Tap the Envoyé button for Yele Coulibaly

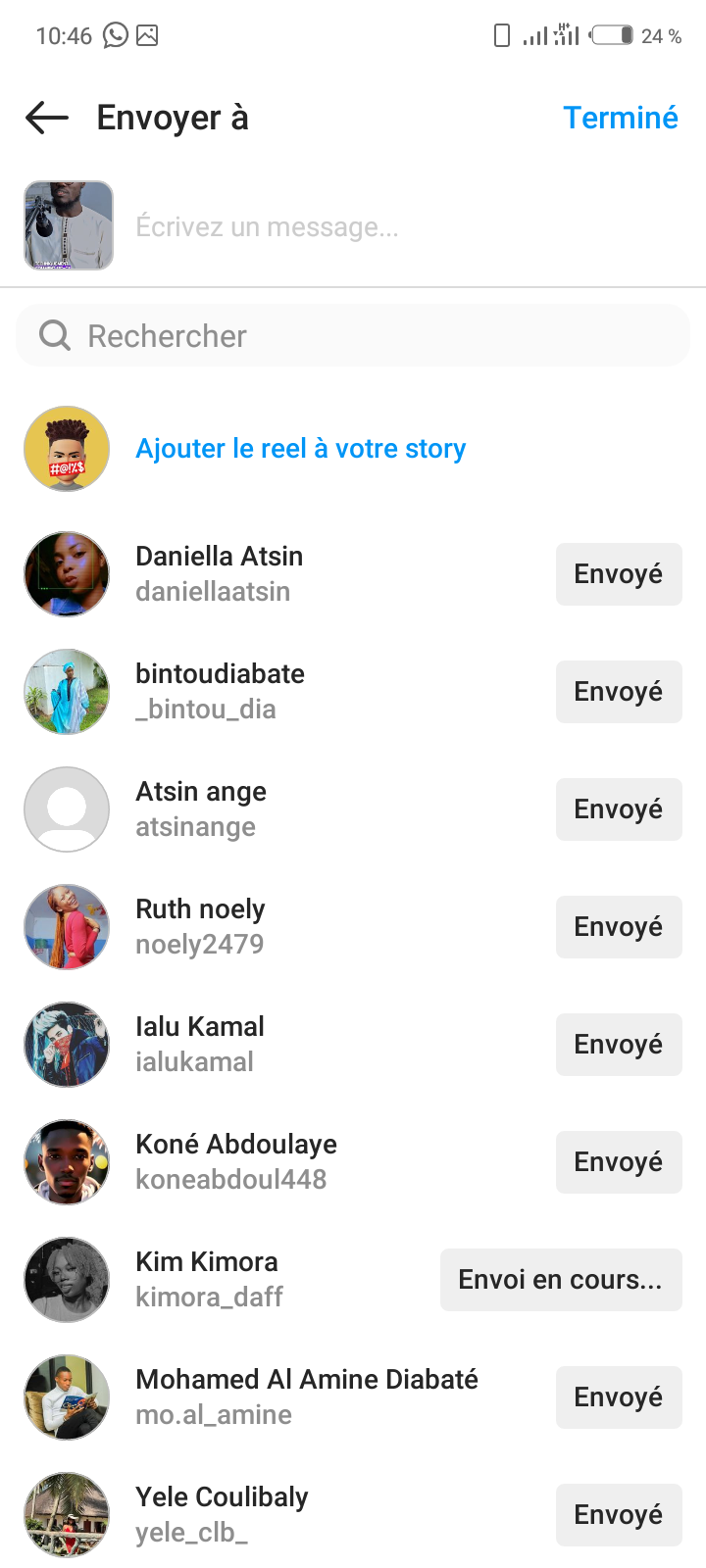click(x=619, y=1515)
